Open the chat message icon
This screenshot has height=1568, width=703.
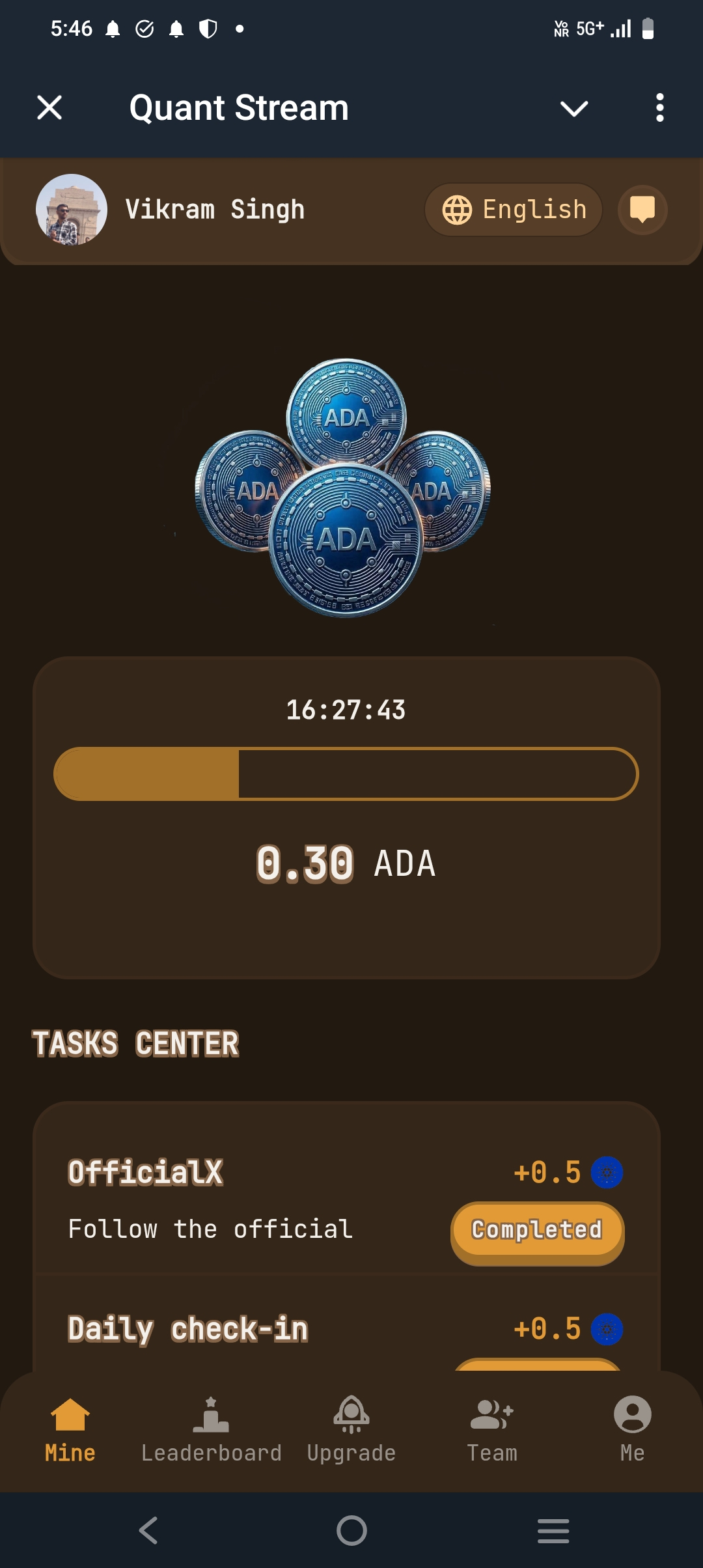point(642,210)
